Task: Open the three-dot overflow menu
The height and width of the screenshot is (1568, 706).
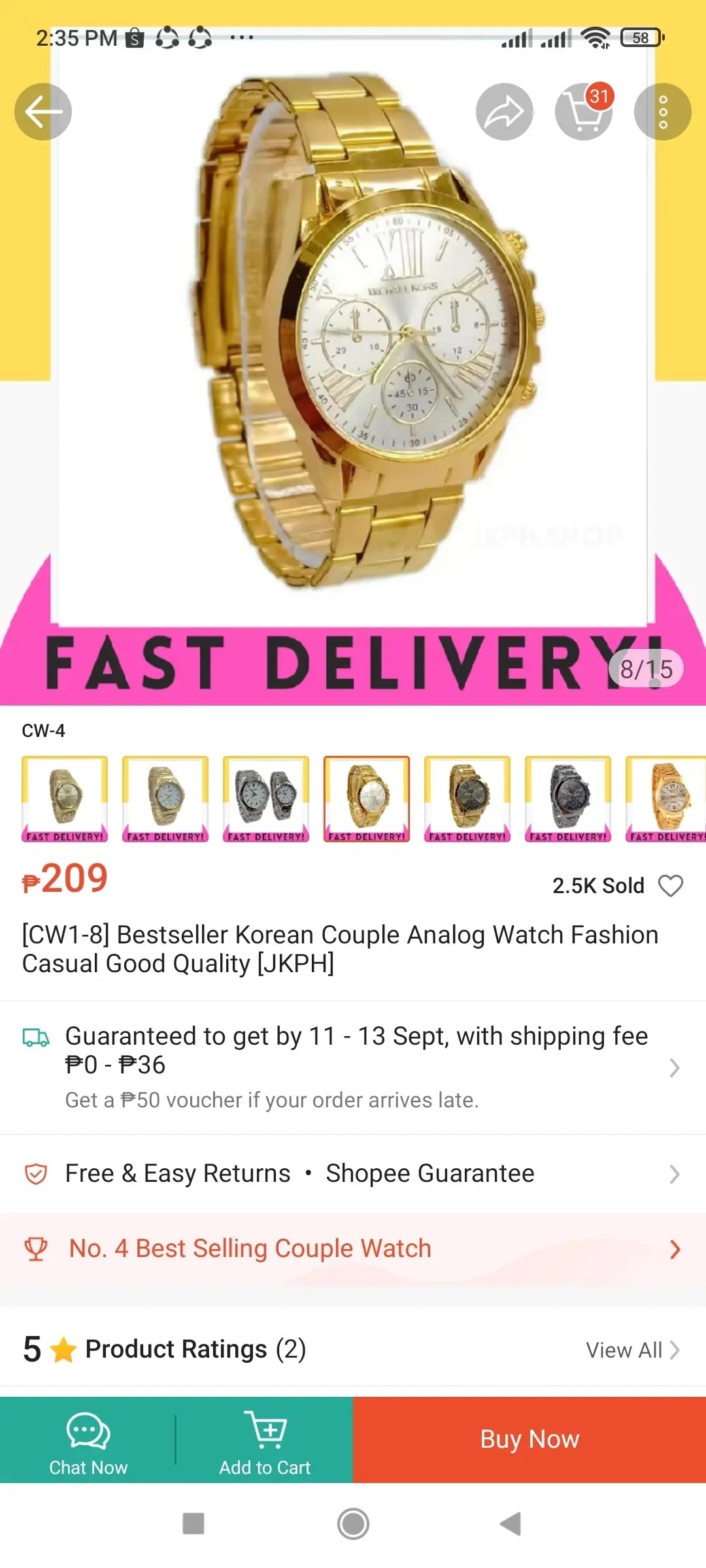Action: click(662, 112)
